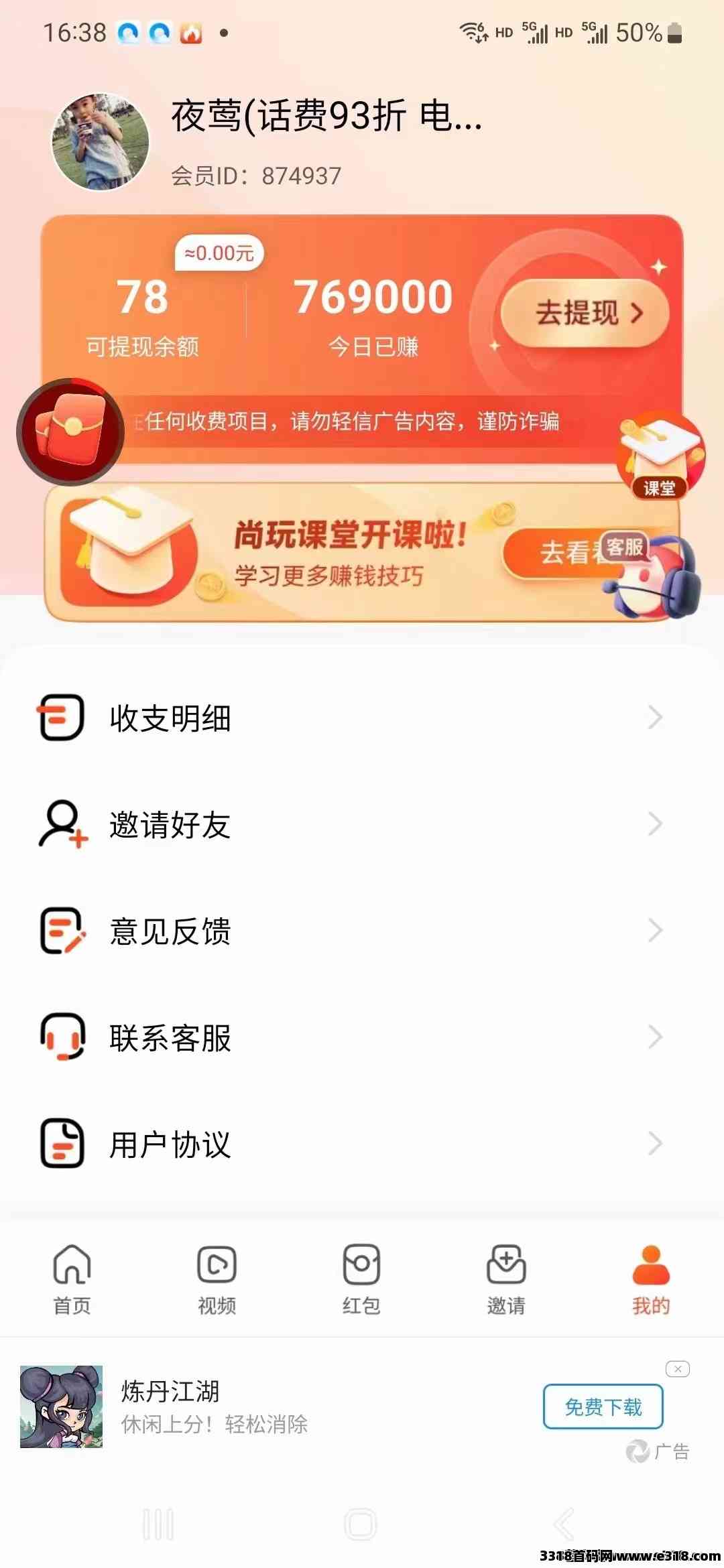Open 邀请好友 invite friends row
The height and width of the screenshot is (1568, 724).
pos(349,824)
